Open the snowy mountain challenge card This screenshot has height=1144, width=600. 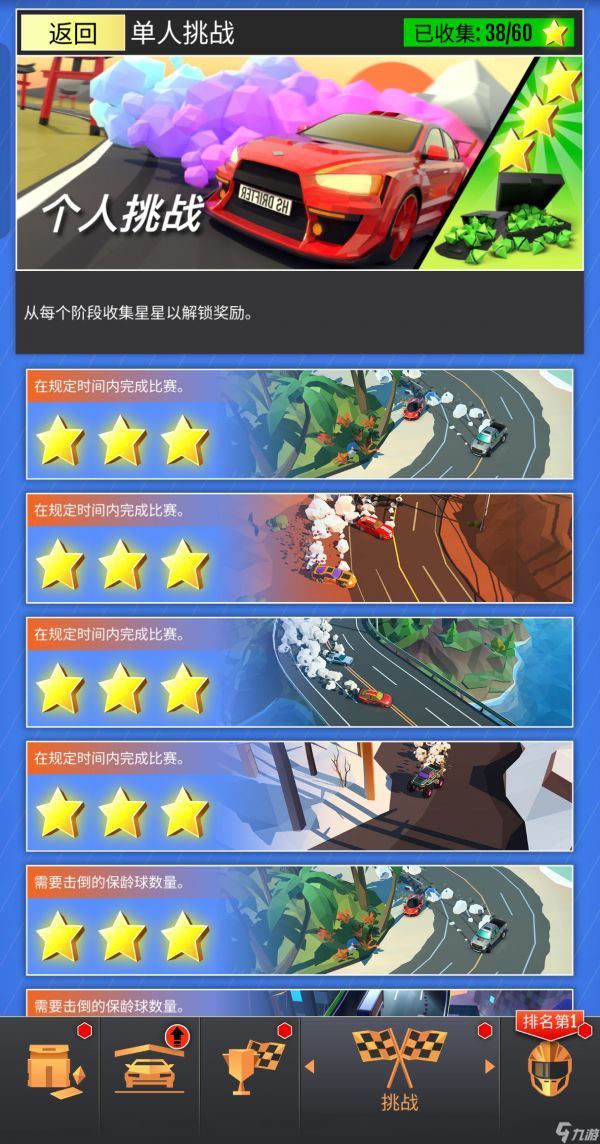click(300, 795)
